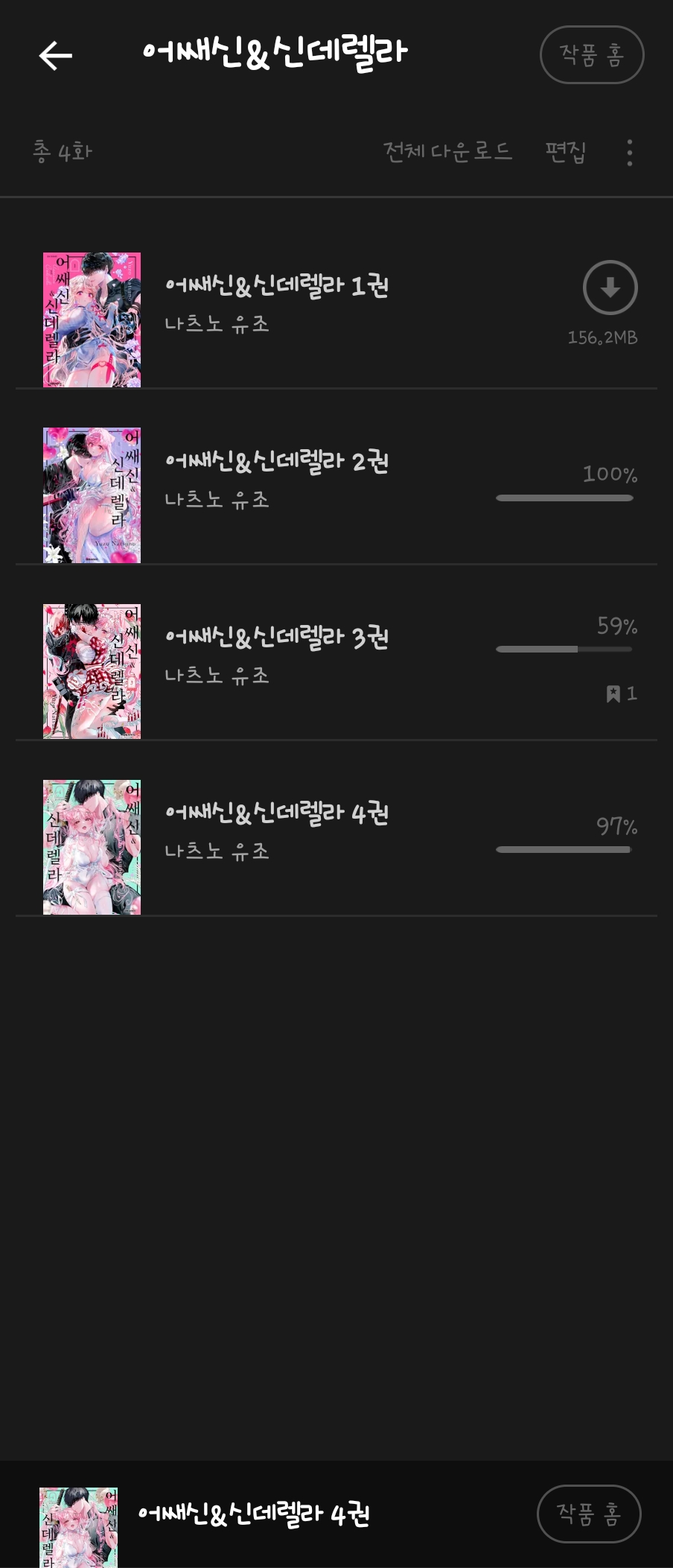Viewport: 673px width, 1568px height.
Task: Resume 4권 from the bottom bar
Action: coord(253,1514)
